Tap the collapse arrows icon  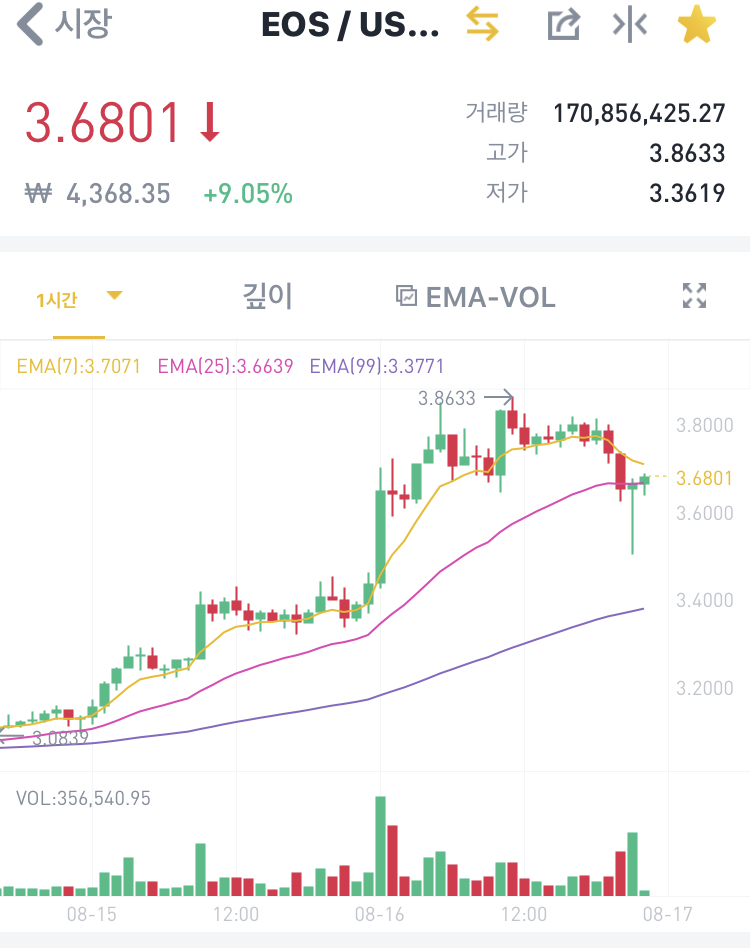pos(630,25)
